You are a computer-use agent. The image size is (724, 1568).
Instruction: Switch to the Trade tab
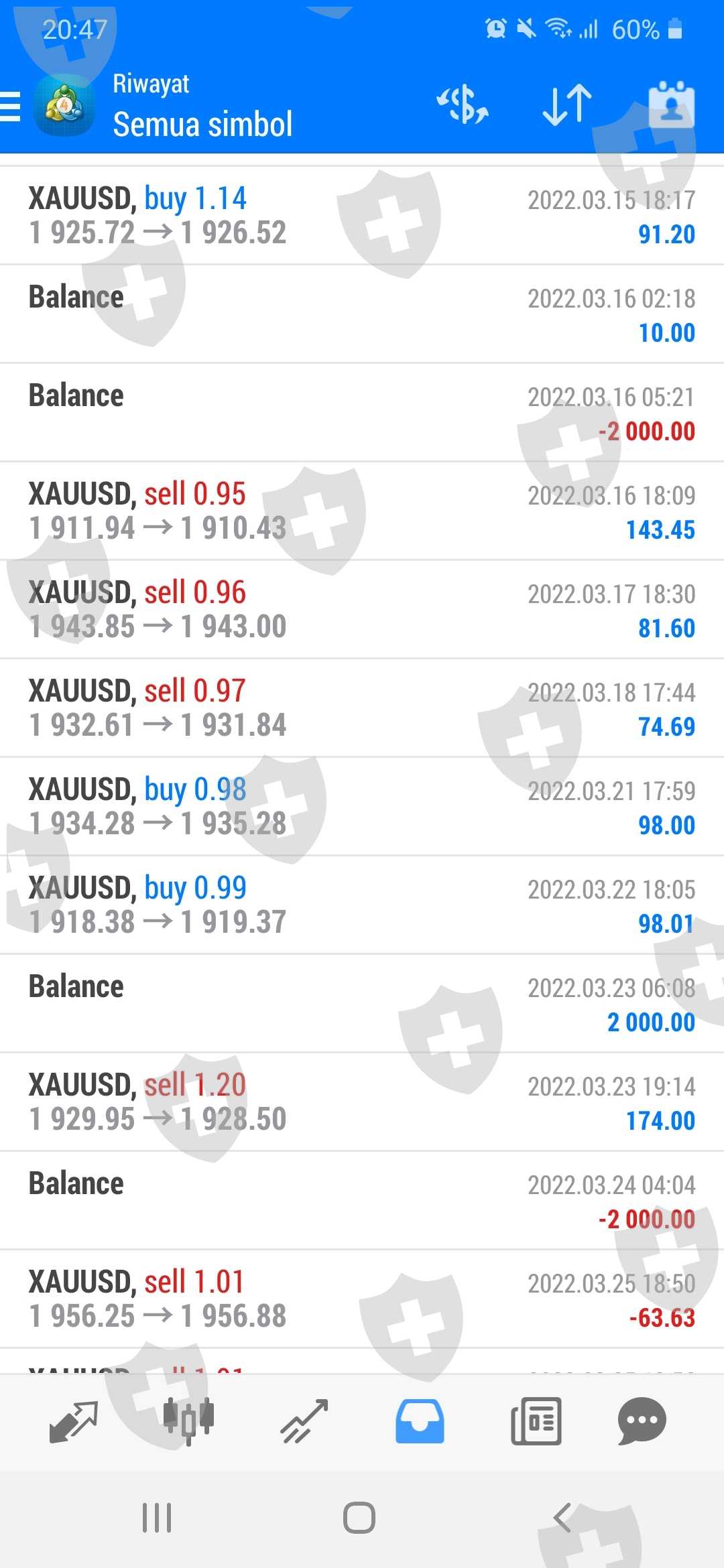pos(304,1421)
